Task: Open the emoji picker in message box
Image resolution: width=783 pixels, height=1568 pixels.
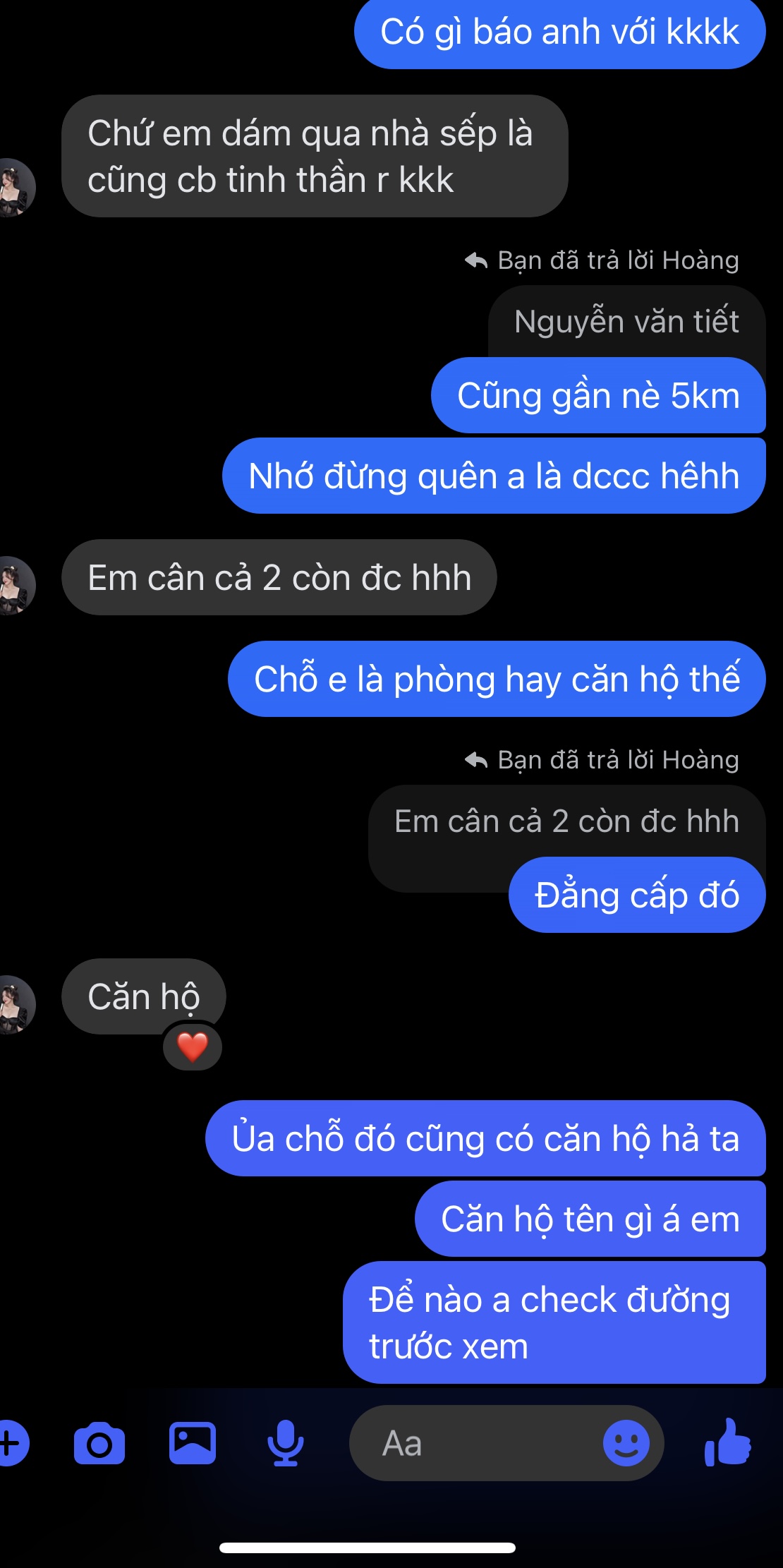Action: pyautogui.click(x=626, y=1443)
